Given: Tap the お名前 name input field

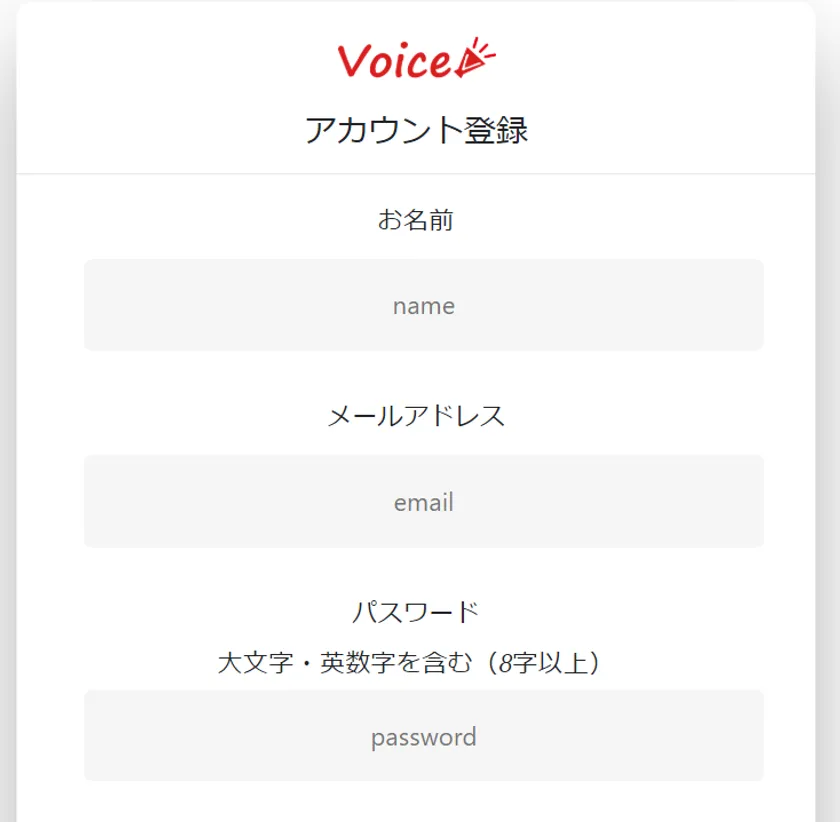Looking at the screenshot, I should tap(423, 305).
